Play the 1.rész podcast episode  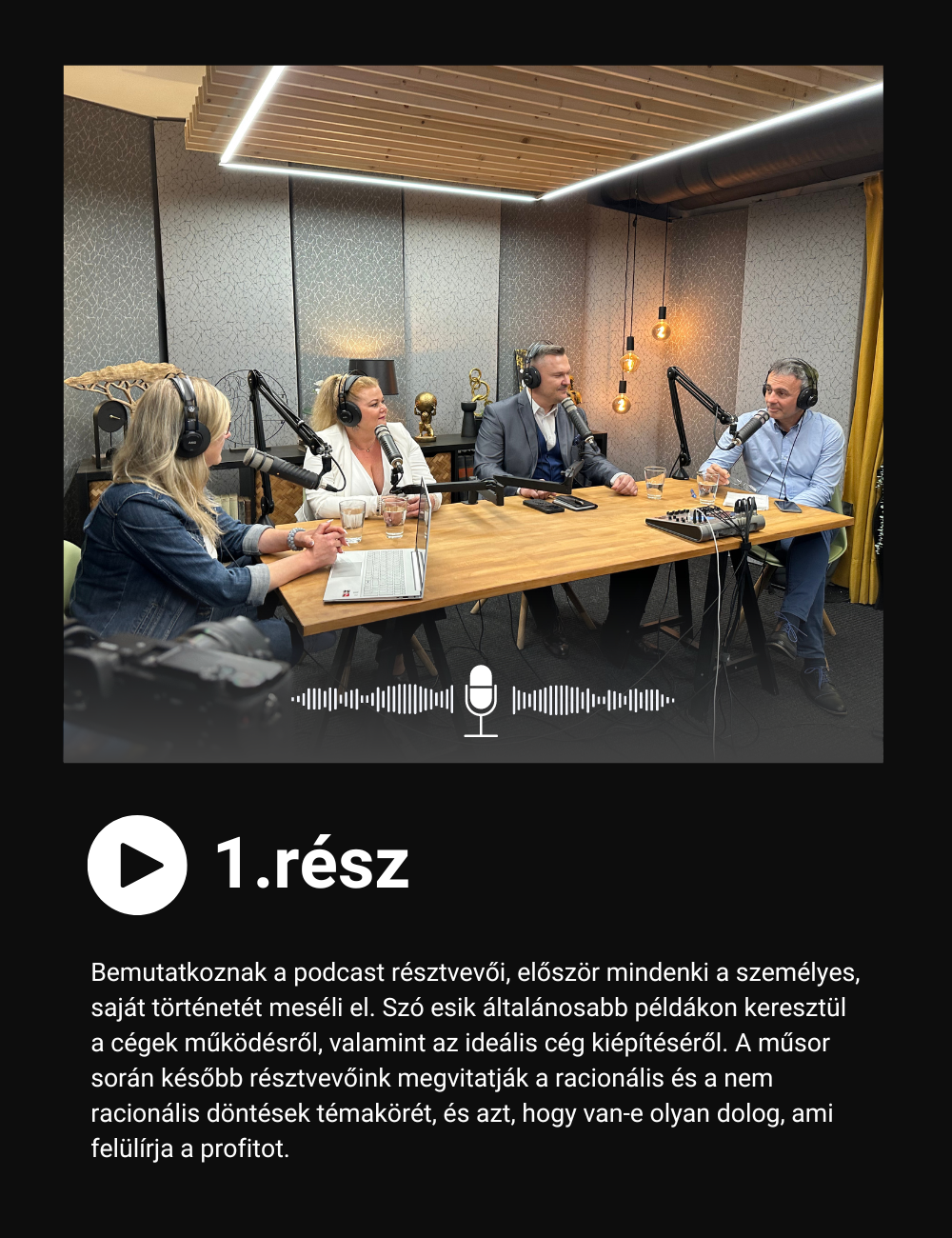click(x=137, y=865)
